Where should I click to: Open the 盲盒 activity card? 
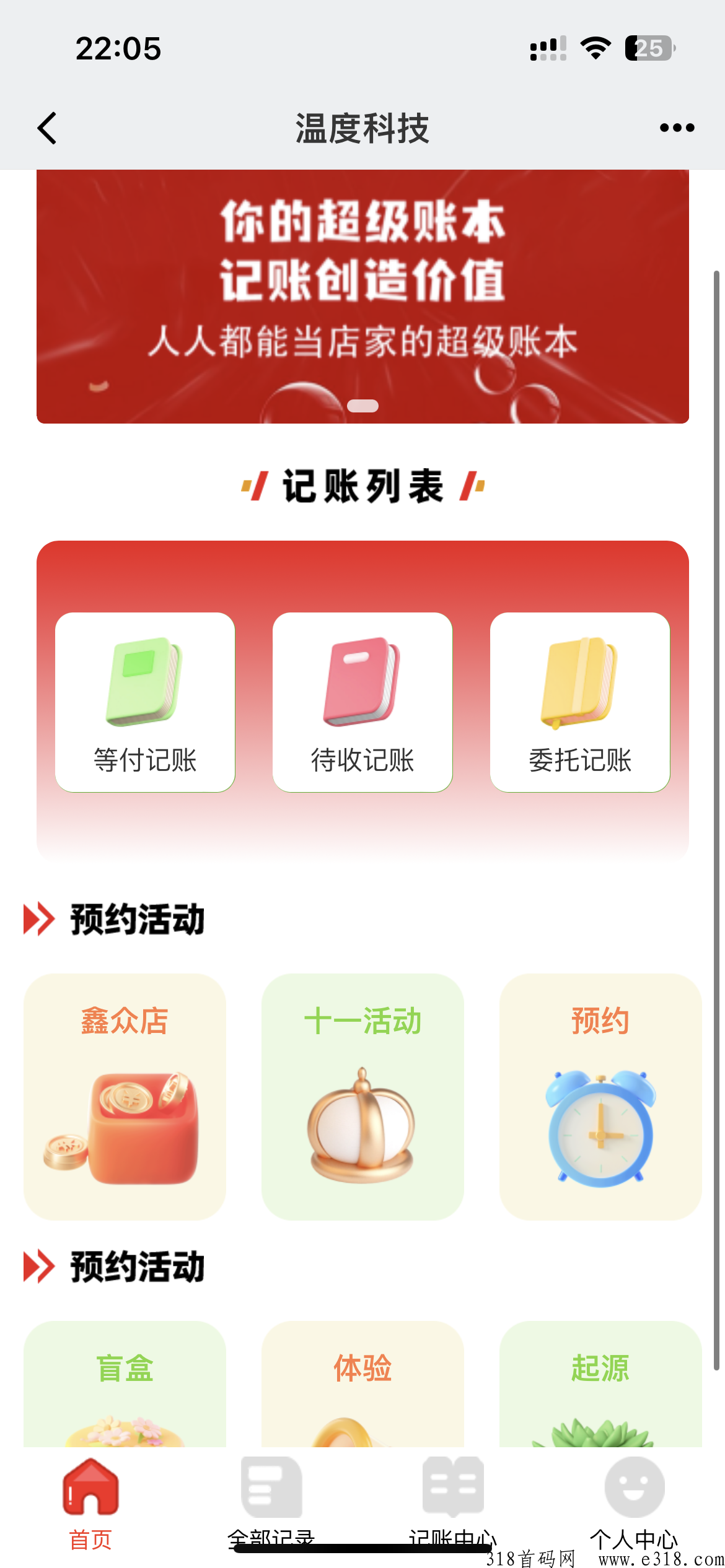click(125, 1384)
